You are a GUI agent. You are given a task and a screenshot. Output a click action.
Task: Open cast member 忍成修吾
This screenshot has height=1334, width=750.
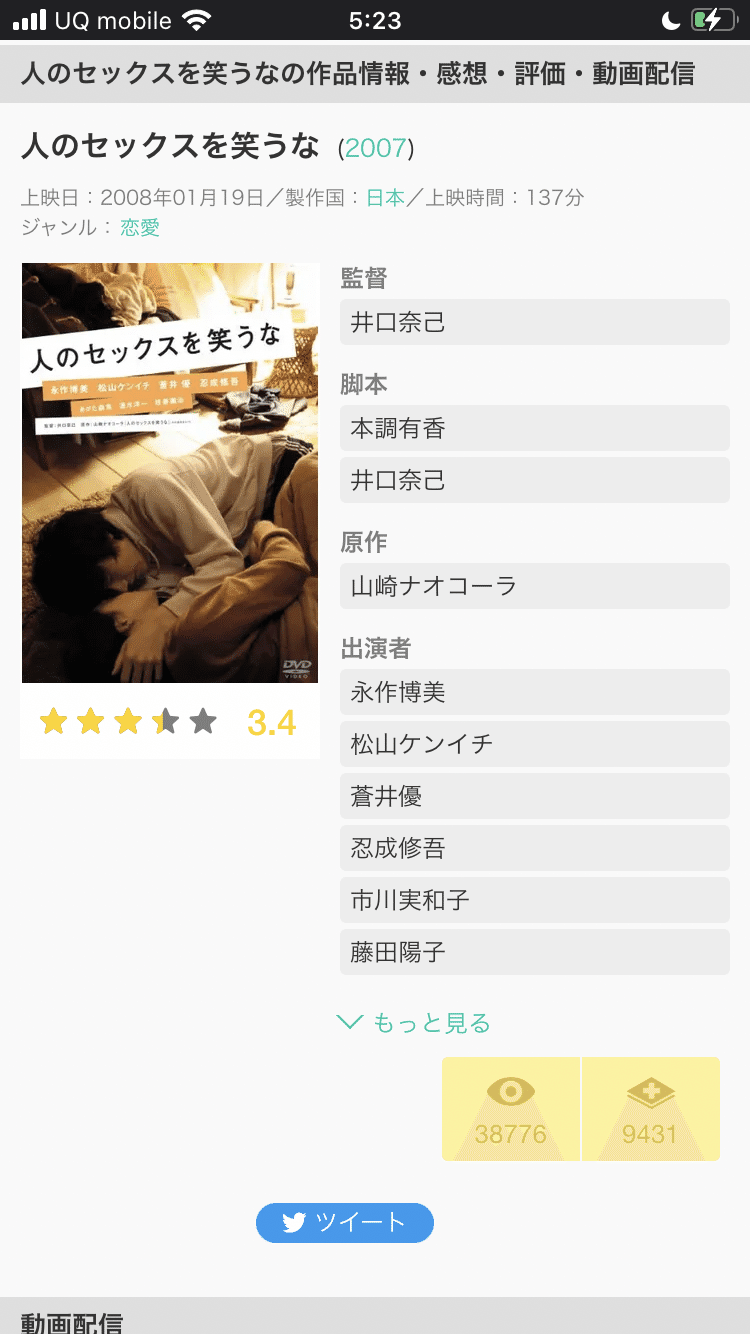(x=535, y=848)
